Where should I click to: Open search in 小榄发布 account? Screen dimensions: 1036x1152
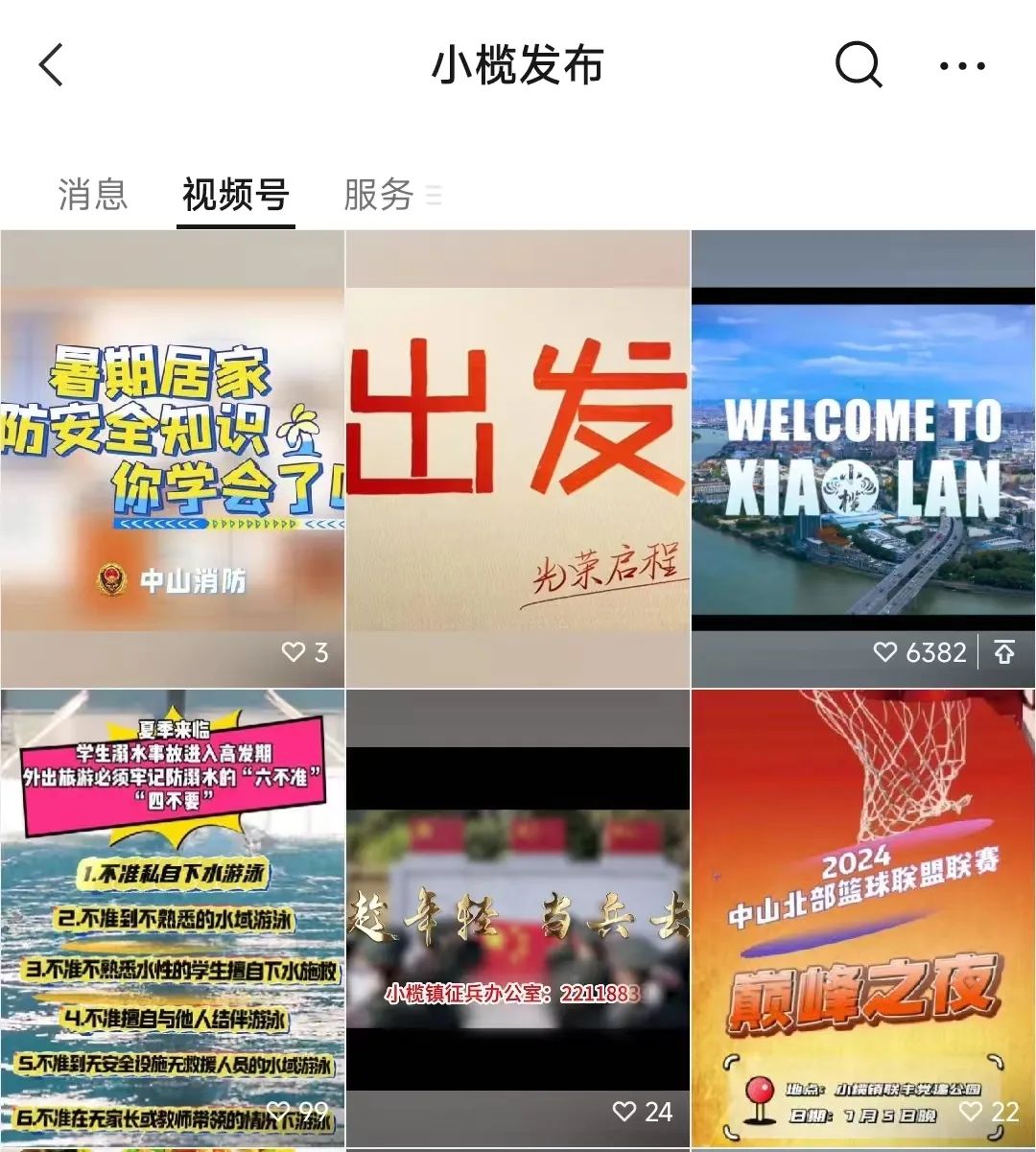(x=858, y=66)
